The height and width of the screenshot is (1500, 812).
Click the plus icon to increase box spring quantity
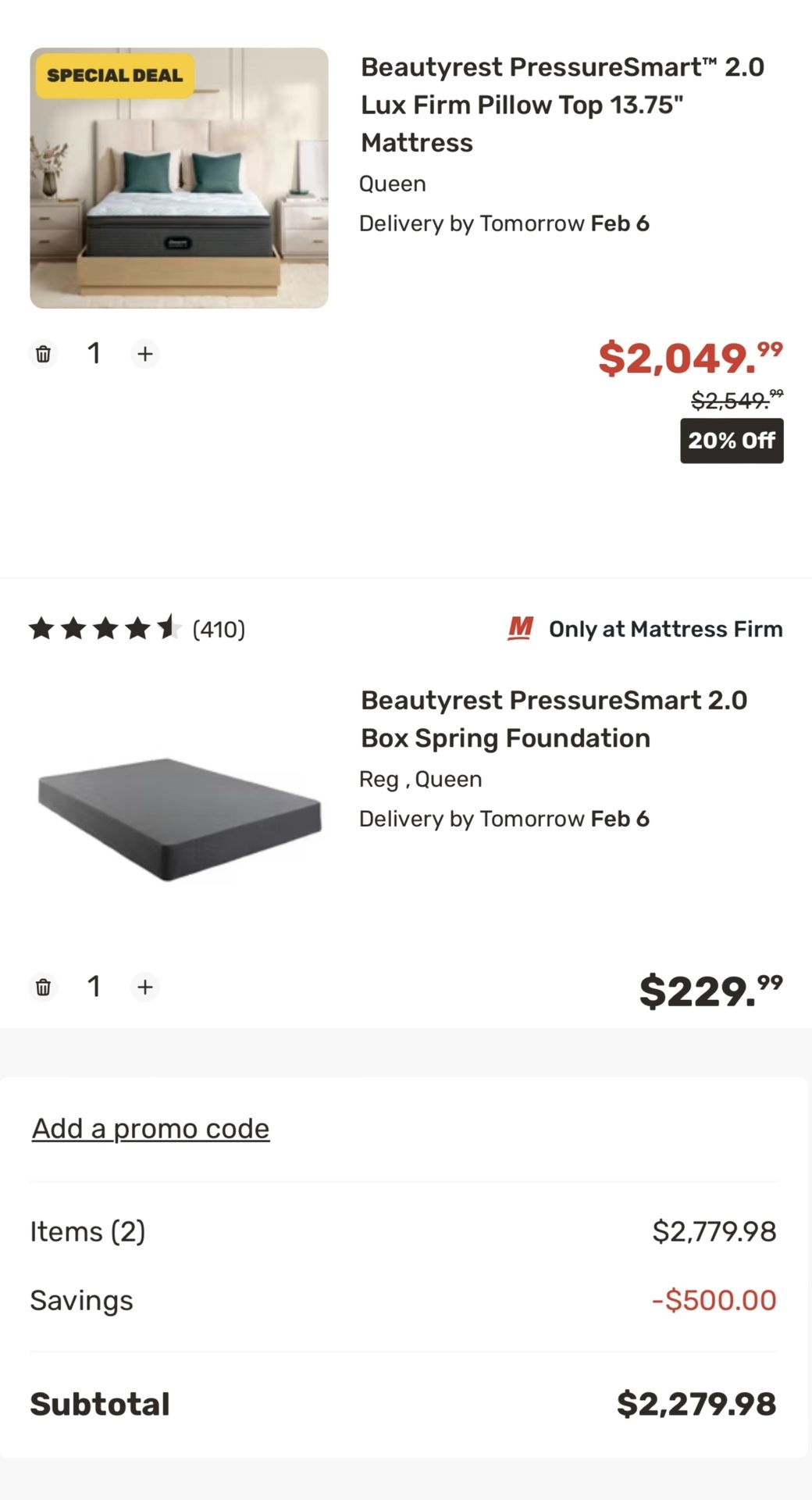coord(146,987)
